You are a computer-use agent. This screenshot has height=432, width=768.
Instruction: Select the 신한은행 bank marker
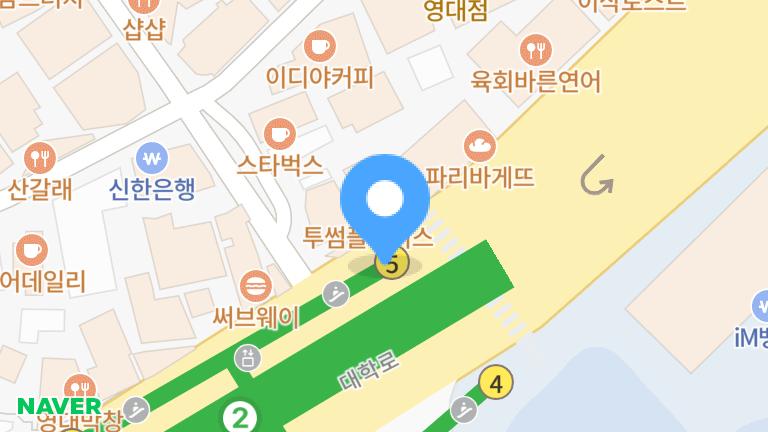(x=152, y=158)
